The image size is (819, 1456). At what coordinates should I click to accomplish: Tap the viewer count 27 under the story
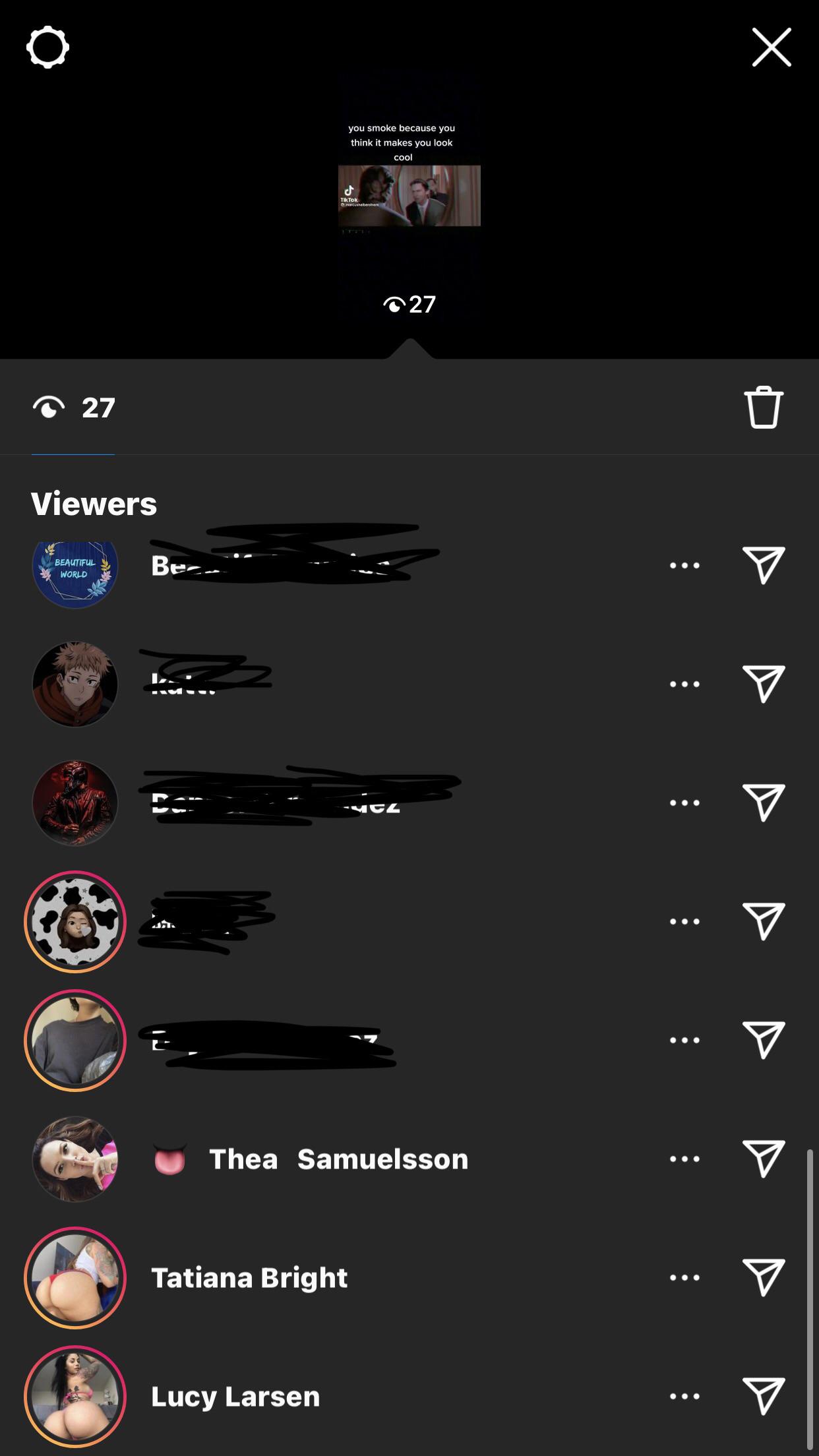(x=411, y=304)
